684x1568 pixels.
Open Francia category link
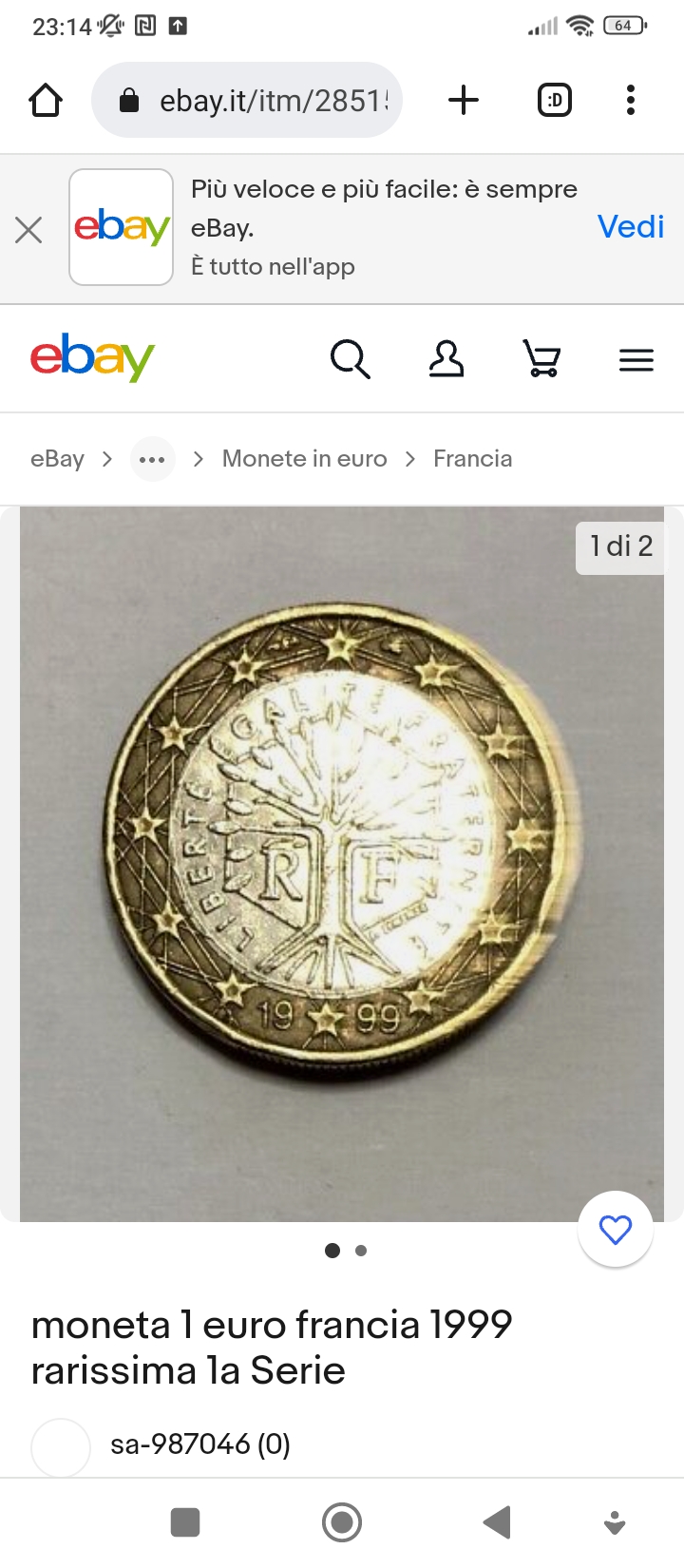pos(473,459)
